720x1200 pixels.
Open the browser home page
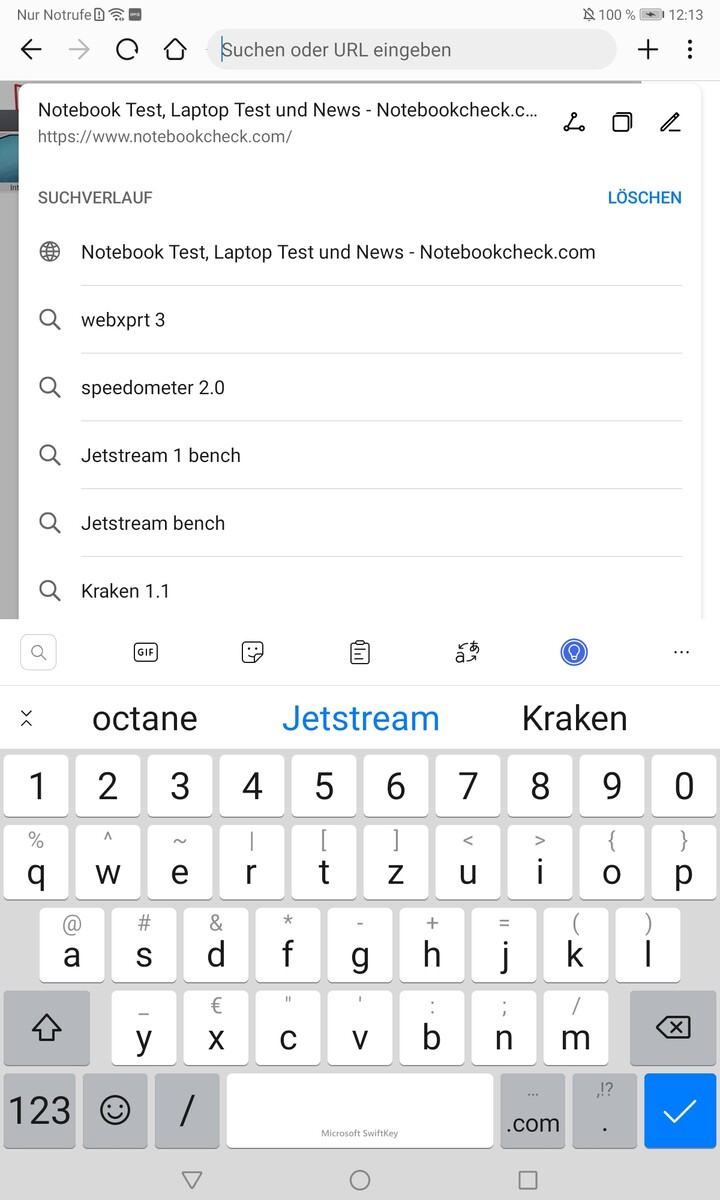tap(175, 50)
